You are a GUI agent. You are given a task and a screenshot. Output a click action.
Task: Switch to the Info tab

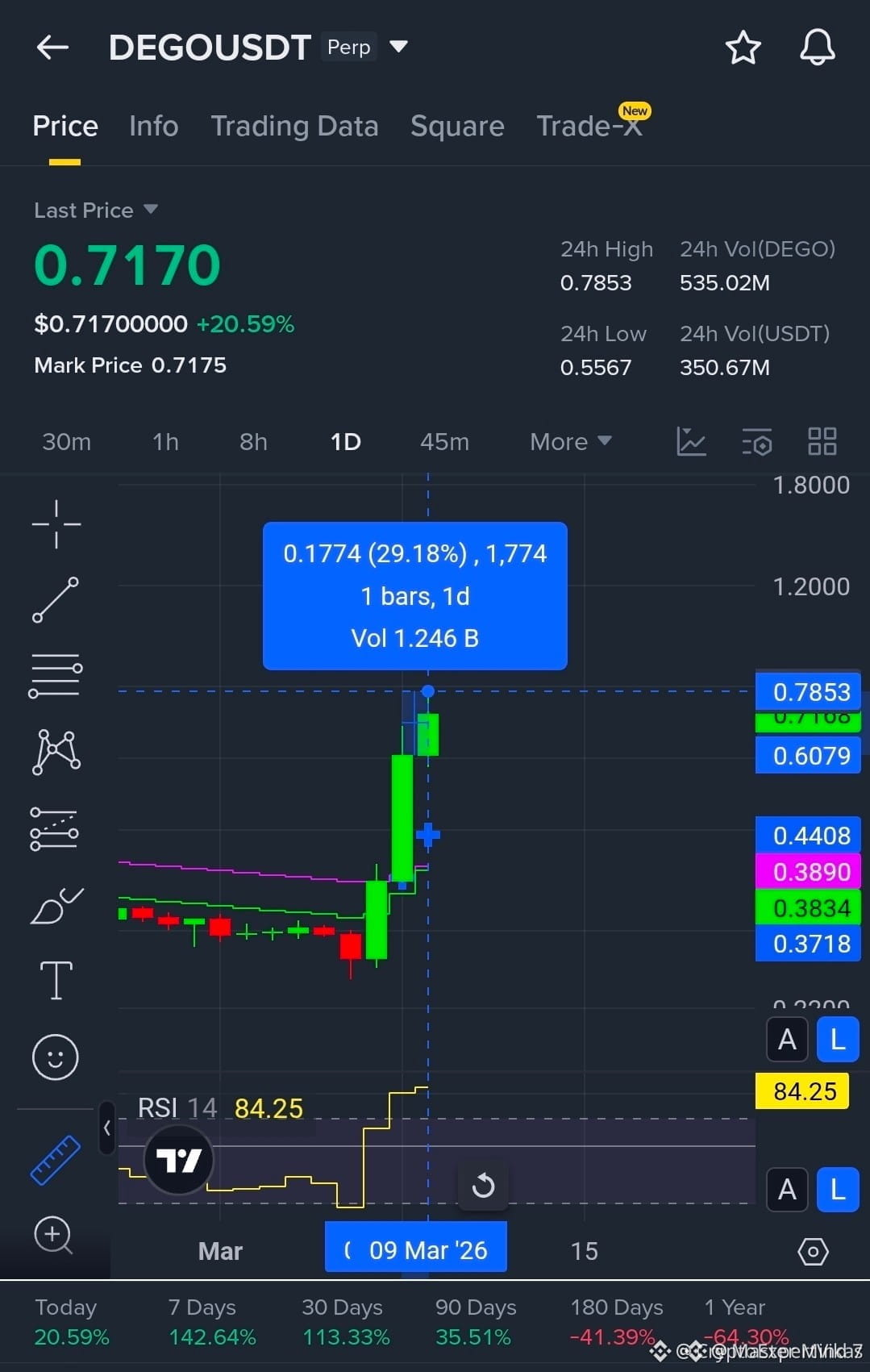pyautogui.click(x=153, y=126)
